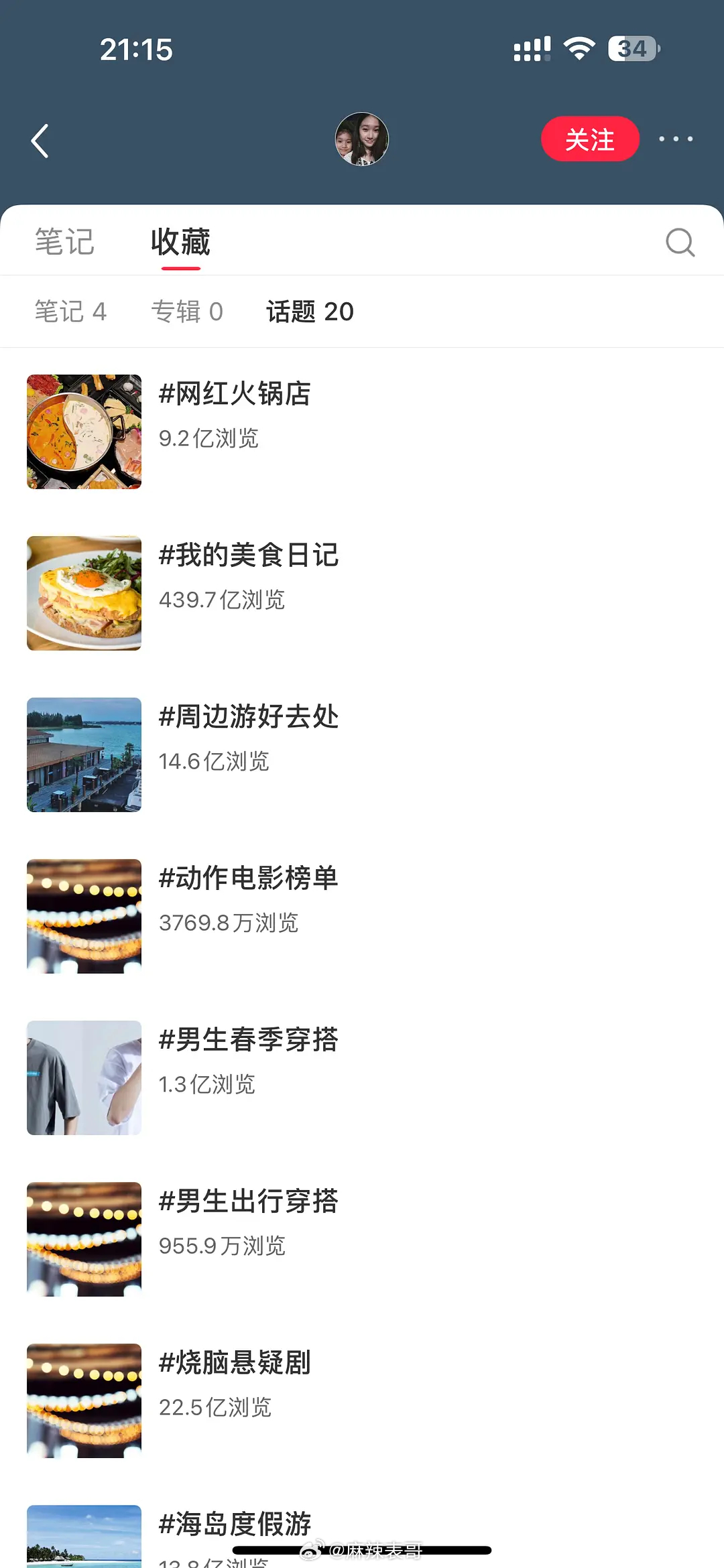
Task: Open the user's profile avatar
Action: click(362, 139)
